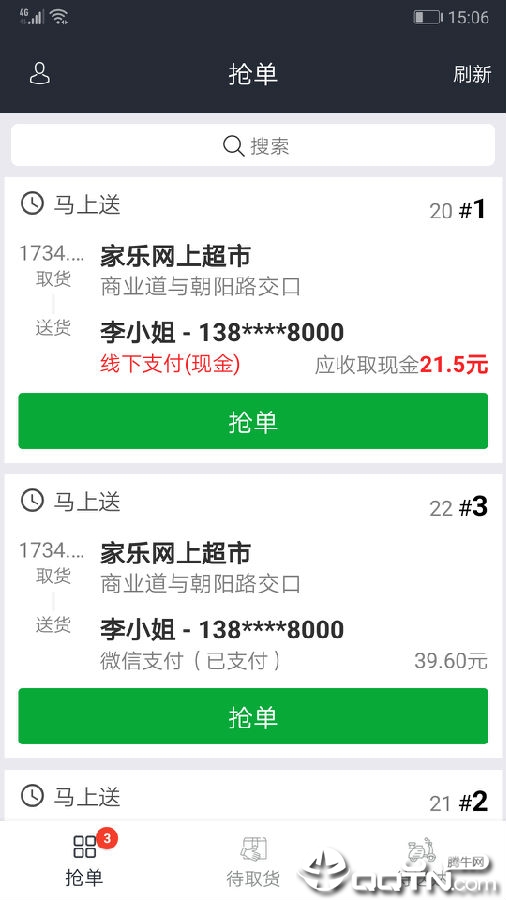Tap 刷新 to refresh the order list

[472, 74]
